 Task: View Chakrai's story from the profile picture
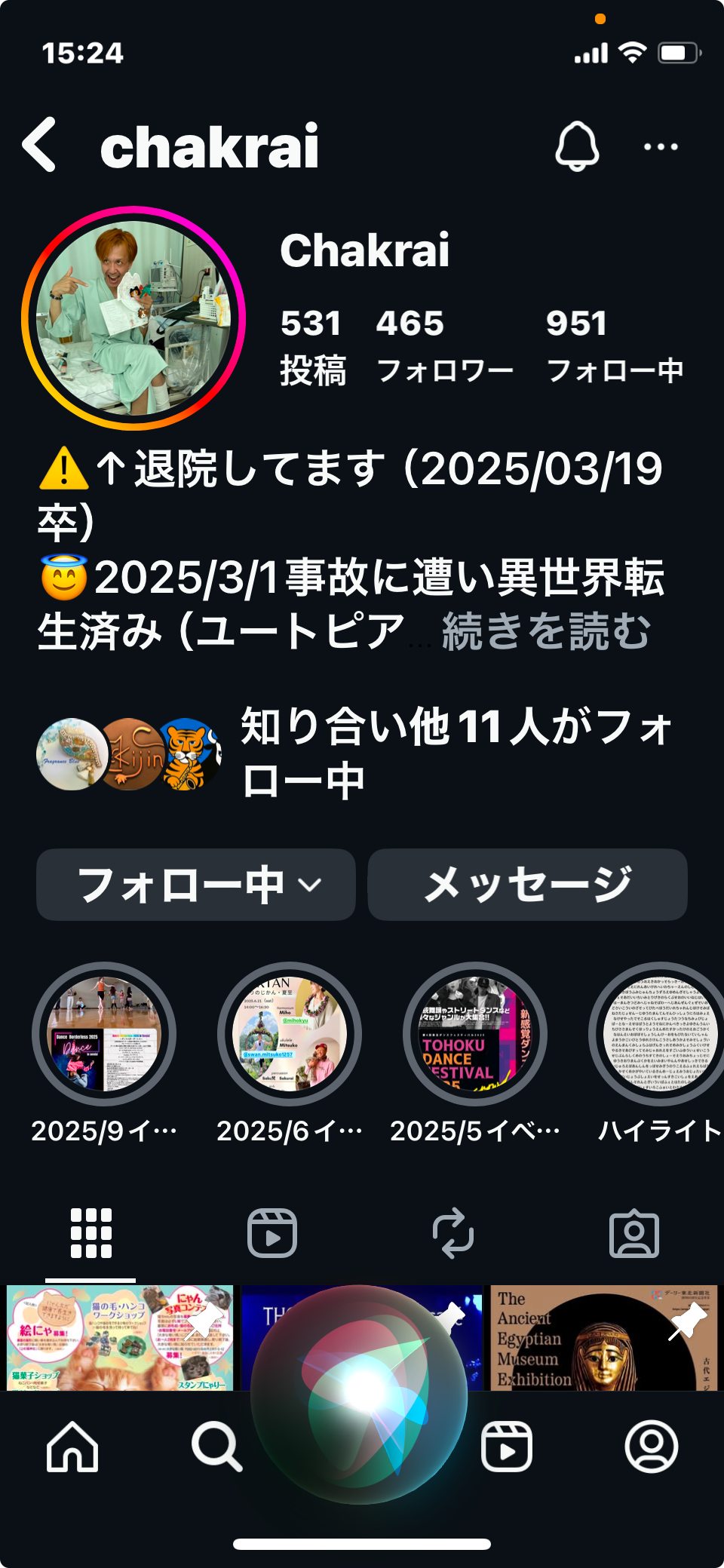coord(134,318)
